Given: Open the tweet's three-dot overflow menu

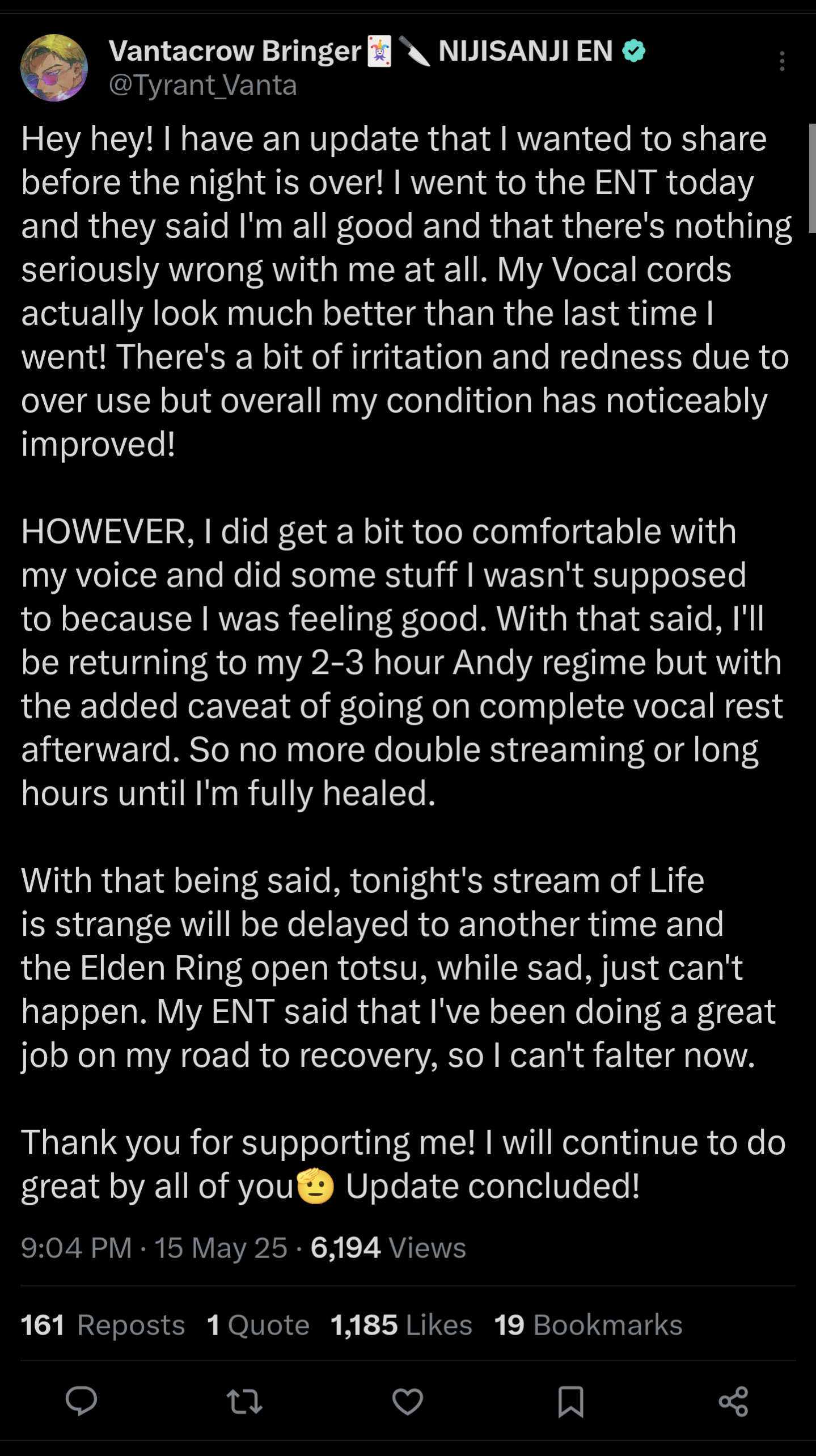Looking at the screenshot, I should [x=782, y=61].
